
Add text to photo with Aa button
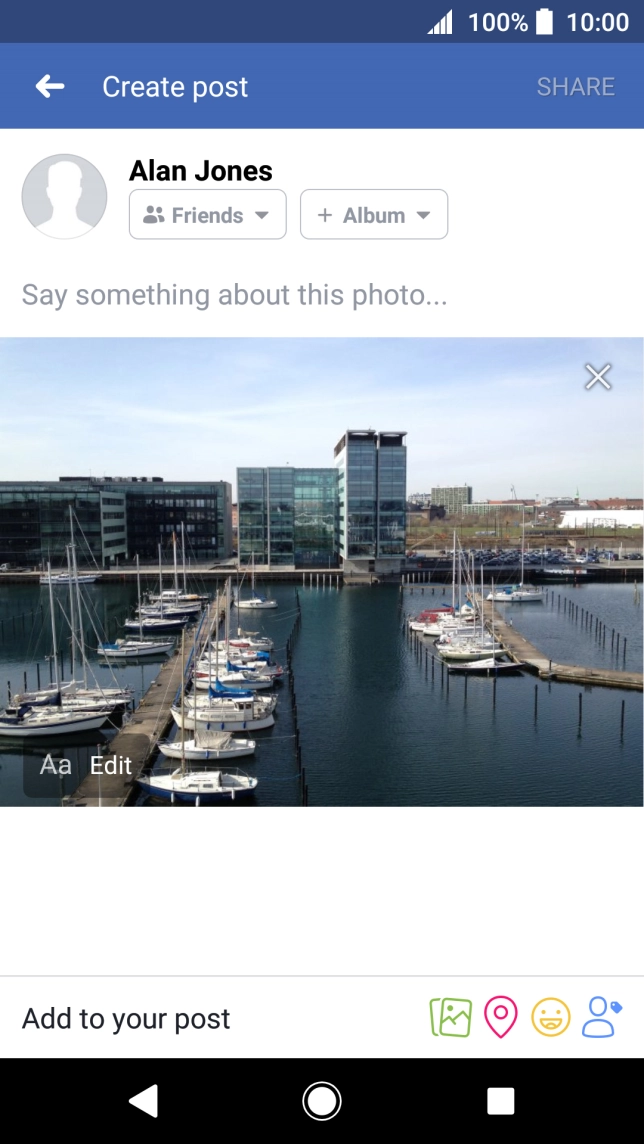tap(55, 766)
